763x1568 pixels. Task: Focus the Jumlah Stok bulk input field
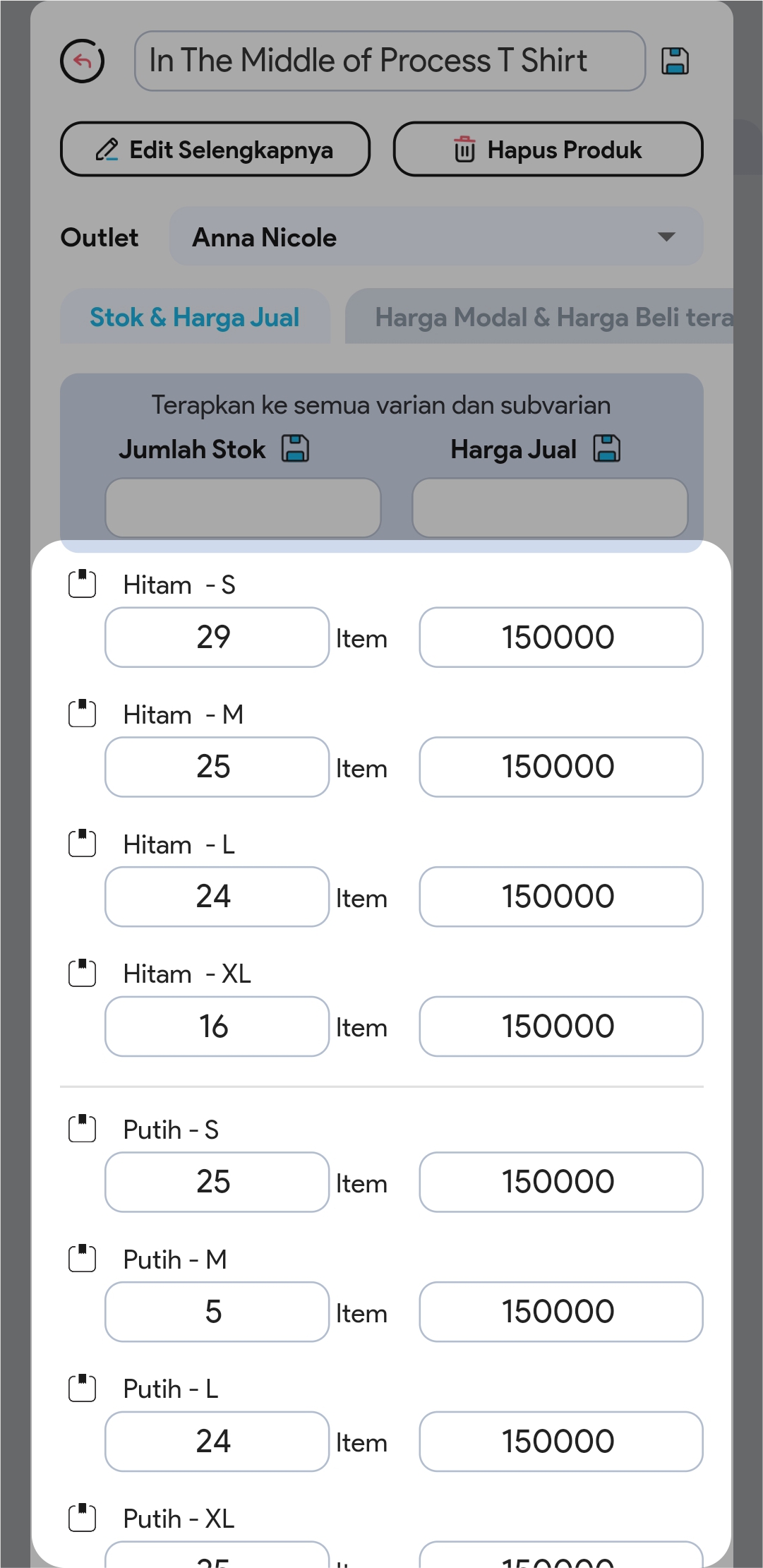click(243, 507)
